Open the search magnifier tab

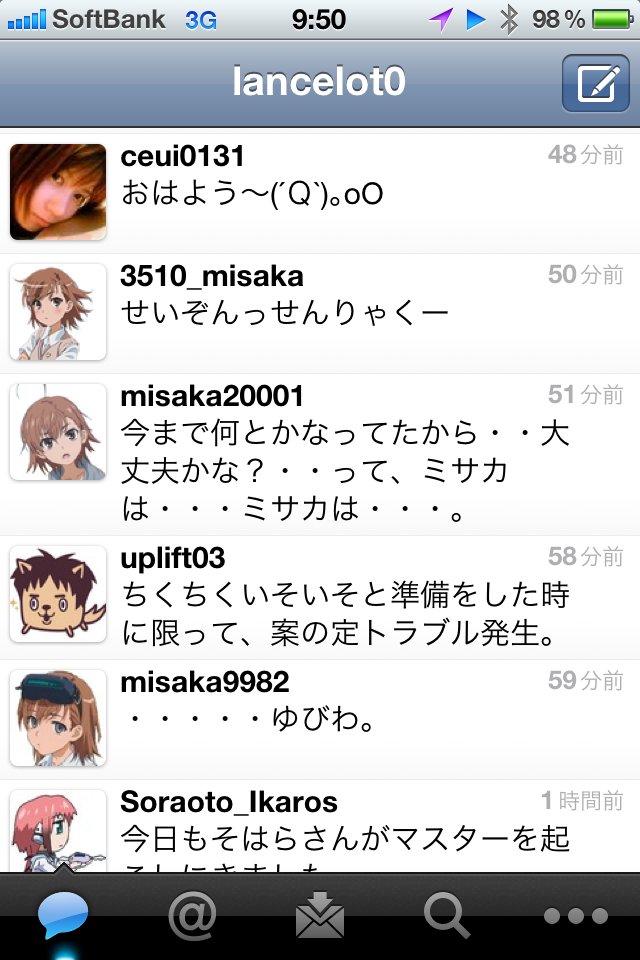pyautogui.click(x=447, y=915)
